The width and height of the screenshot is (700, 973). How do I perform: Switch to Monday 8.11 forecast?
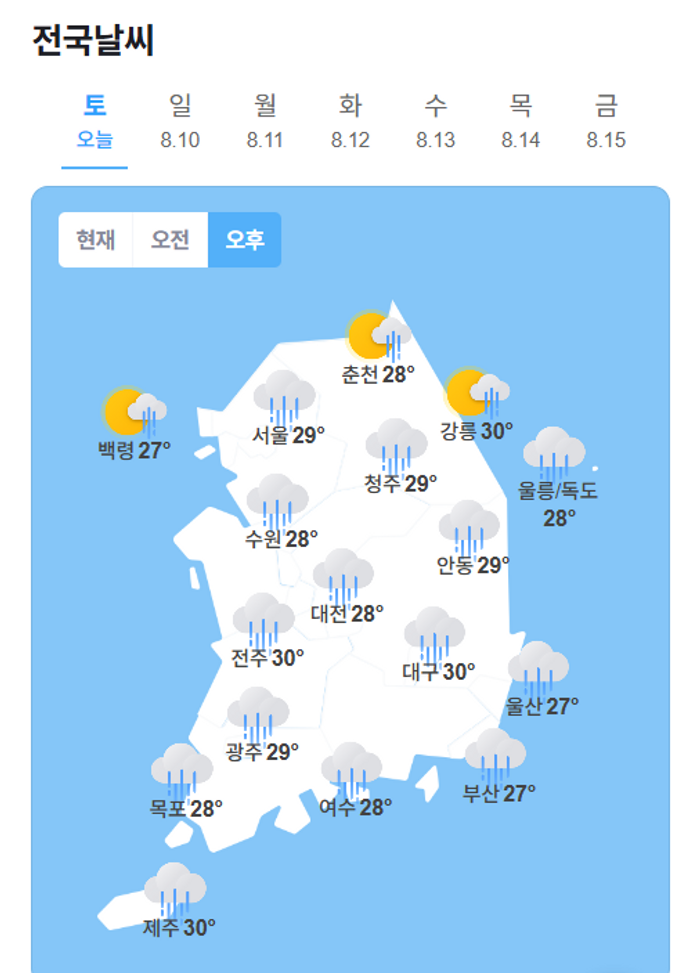coord(265,121)
